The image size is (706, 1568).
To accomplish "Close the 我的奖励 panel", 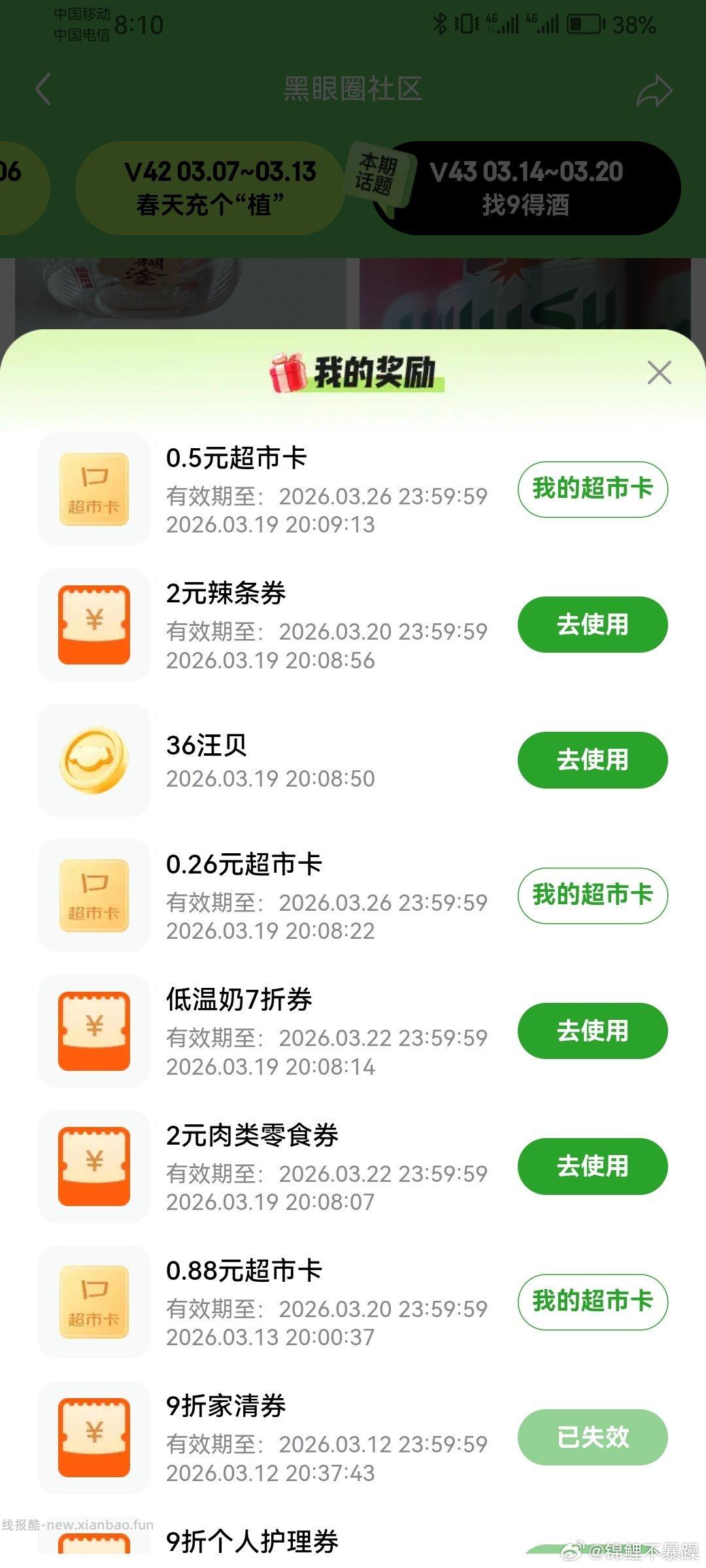I will [659, 372].
